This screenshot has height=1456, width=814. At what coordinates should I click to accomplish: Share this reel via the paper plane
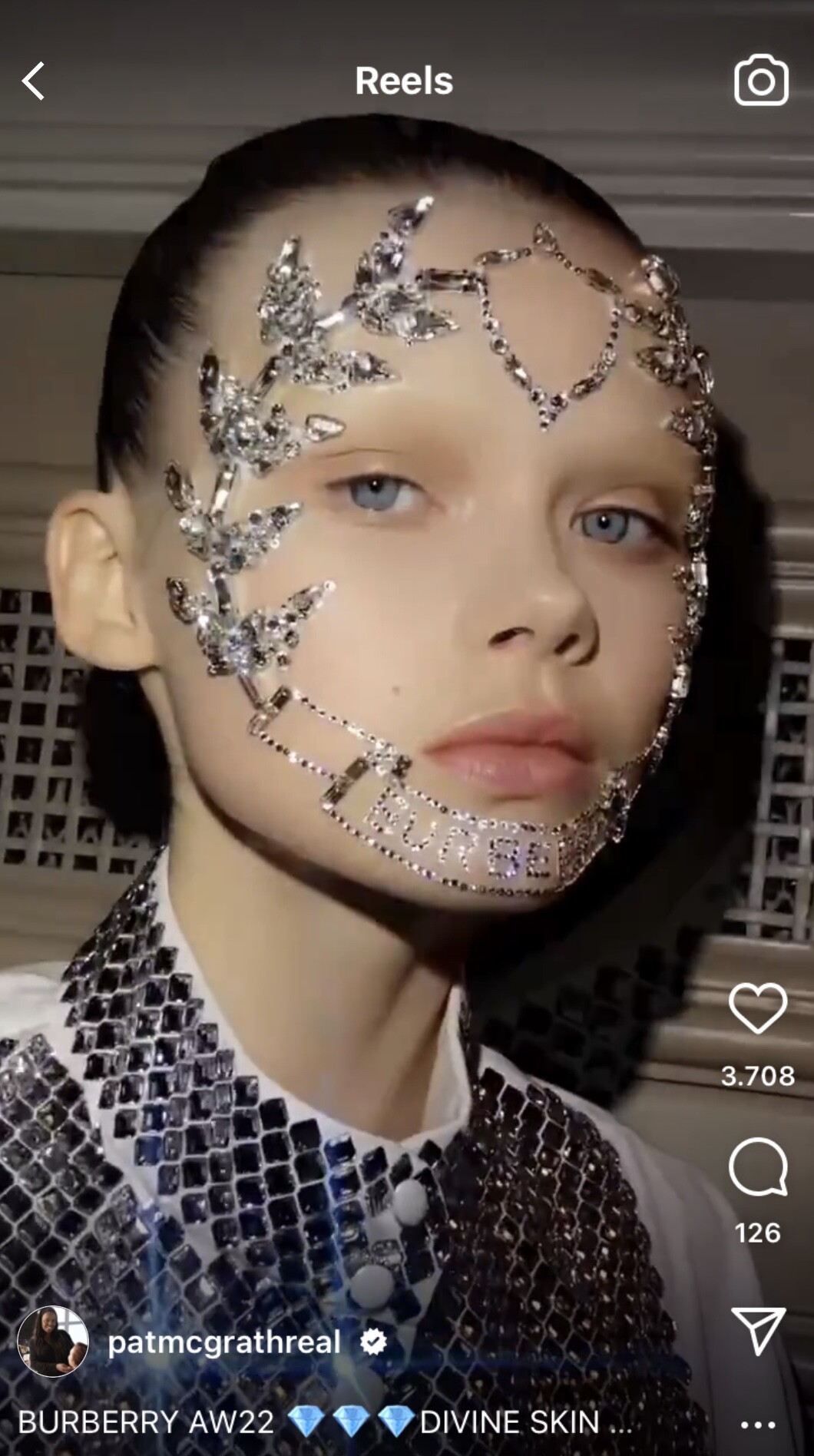(x=758, y=1331)
